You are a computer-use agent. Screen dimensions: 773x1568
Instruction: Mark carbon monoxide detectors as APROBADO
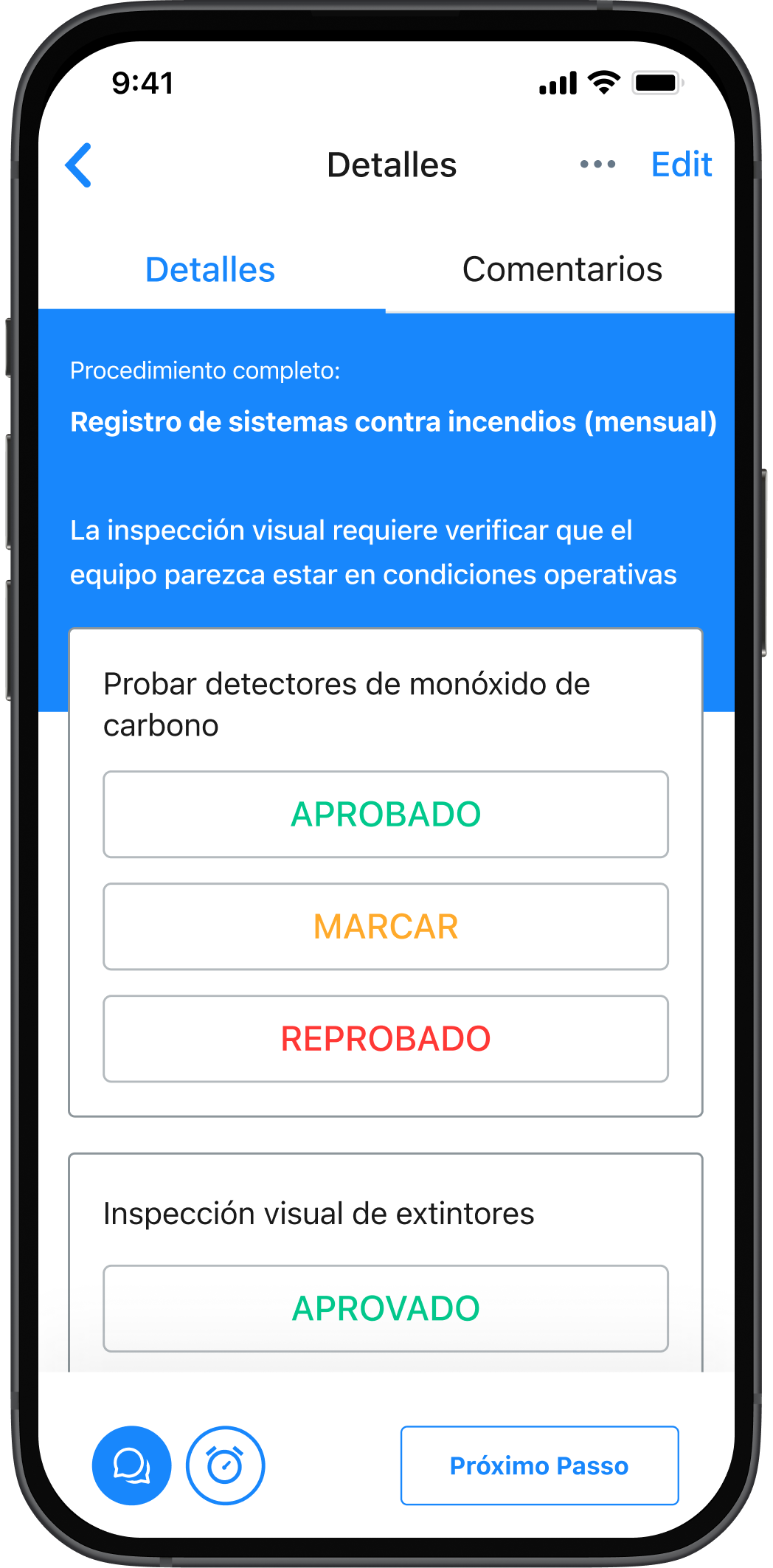(x=386, y=815)
